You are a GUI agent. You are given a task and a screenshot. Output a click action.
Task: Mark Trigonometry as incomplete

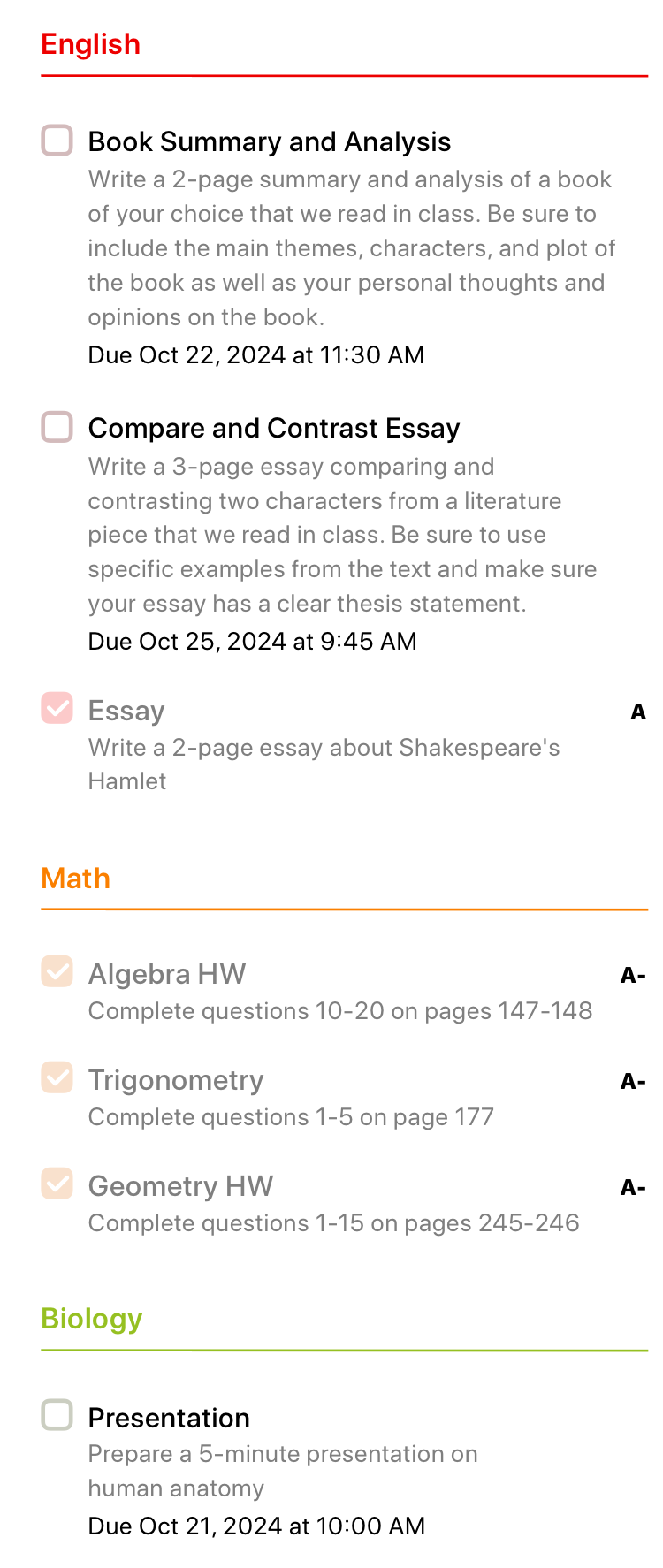tap(57, 1078)
